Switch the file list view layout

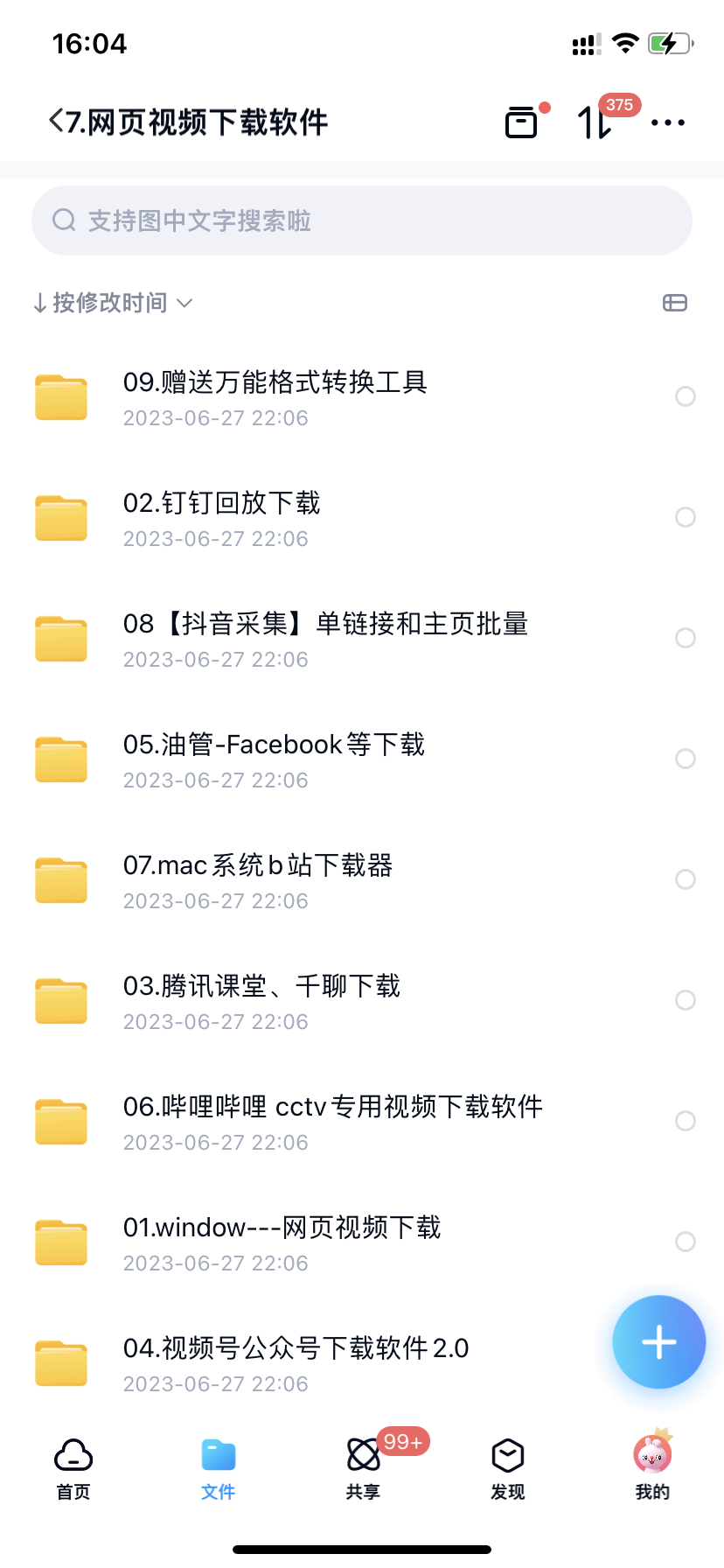(675, 303)
